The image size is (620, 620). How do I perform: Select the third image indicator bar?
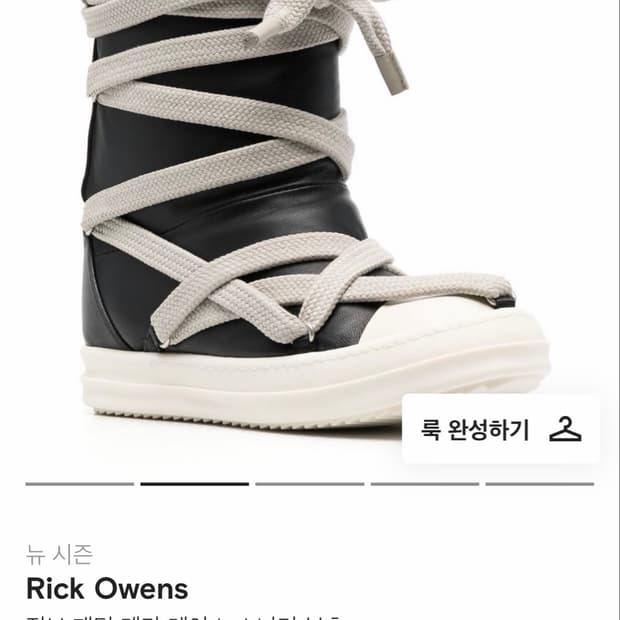310,484
